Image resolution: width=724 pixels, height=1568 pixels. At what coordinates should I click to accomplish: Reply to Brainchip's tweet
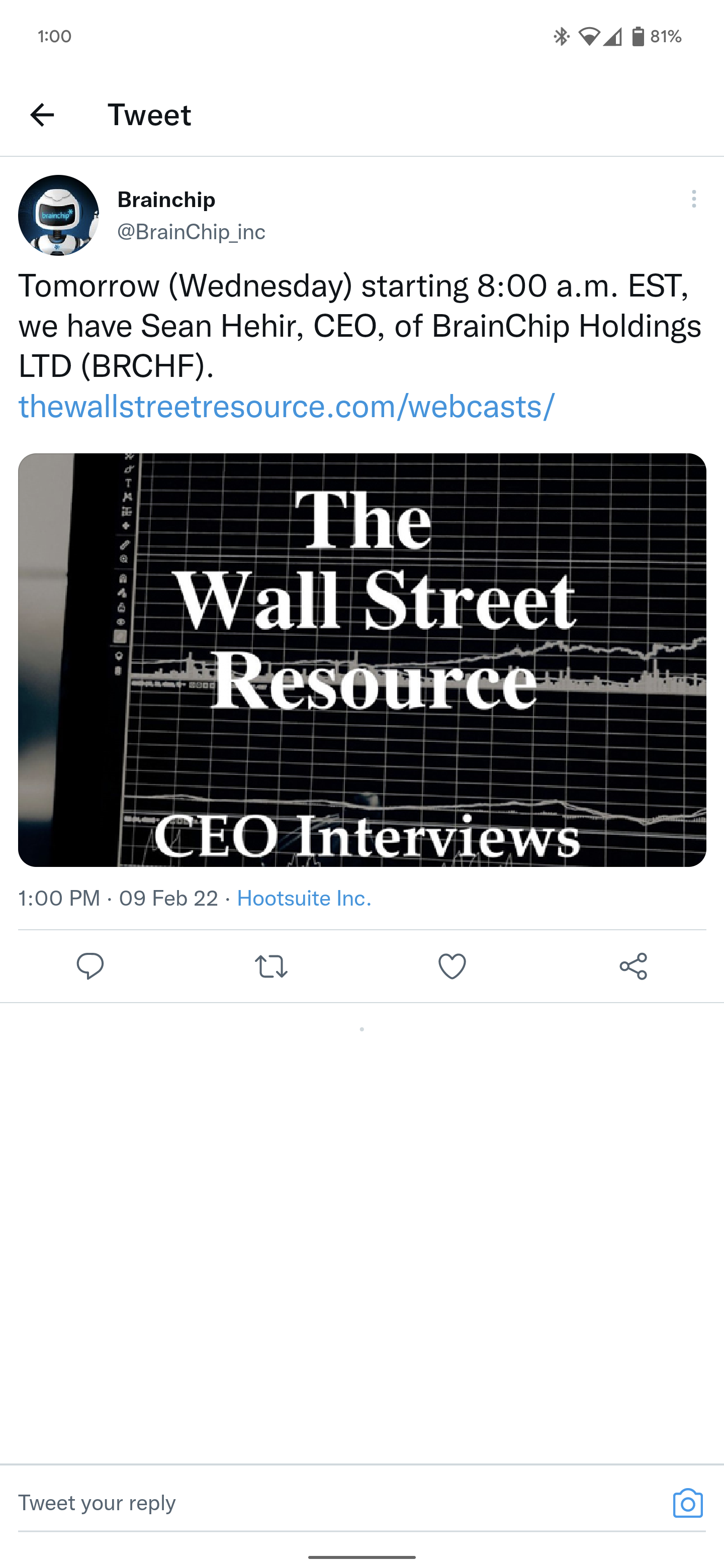tap(90, 966)
